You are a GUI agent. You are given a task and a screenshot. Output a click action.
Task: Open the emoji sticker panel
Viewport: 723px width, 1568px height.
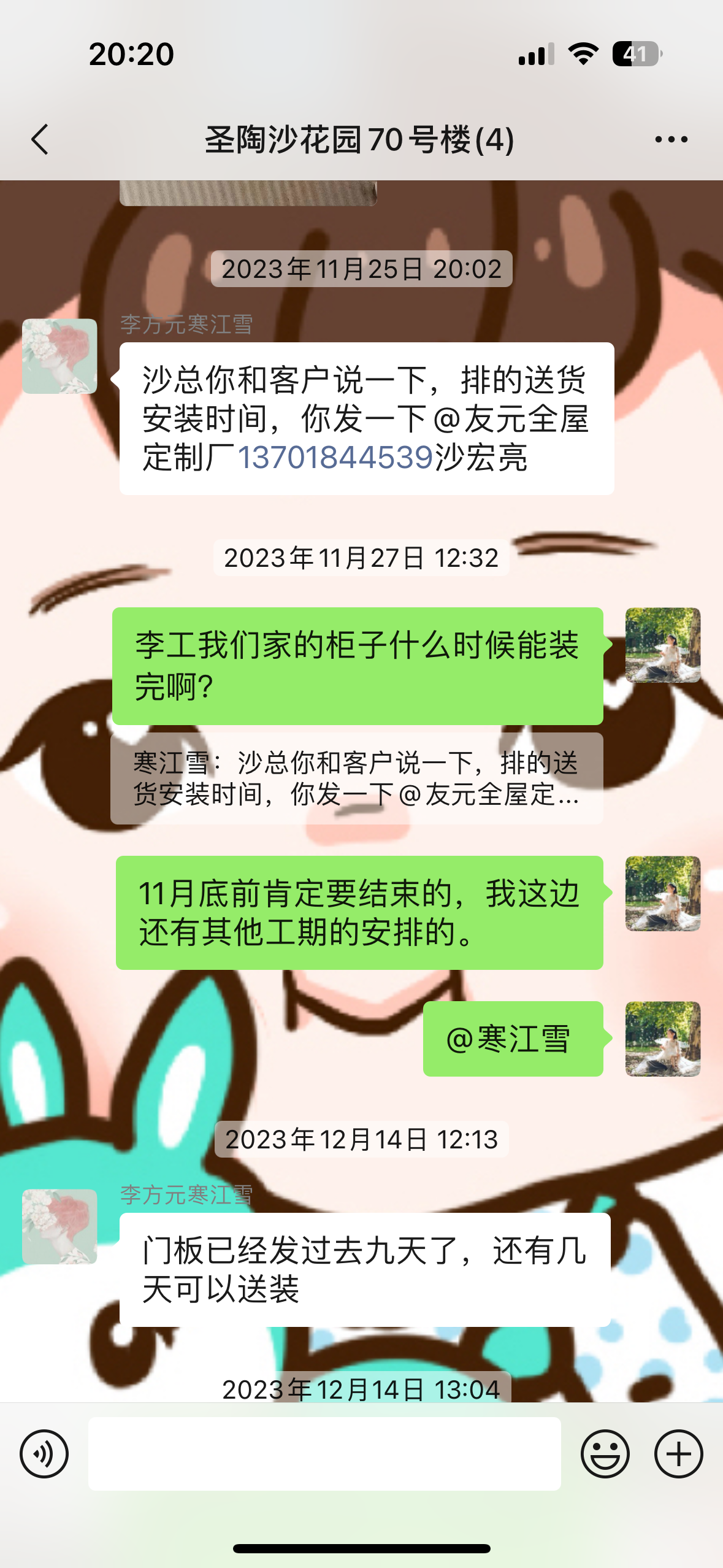pos(605,1454)
